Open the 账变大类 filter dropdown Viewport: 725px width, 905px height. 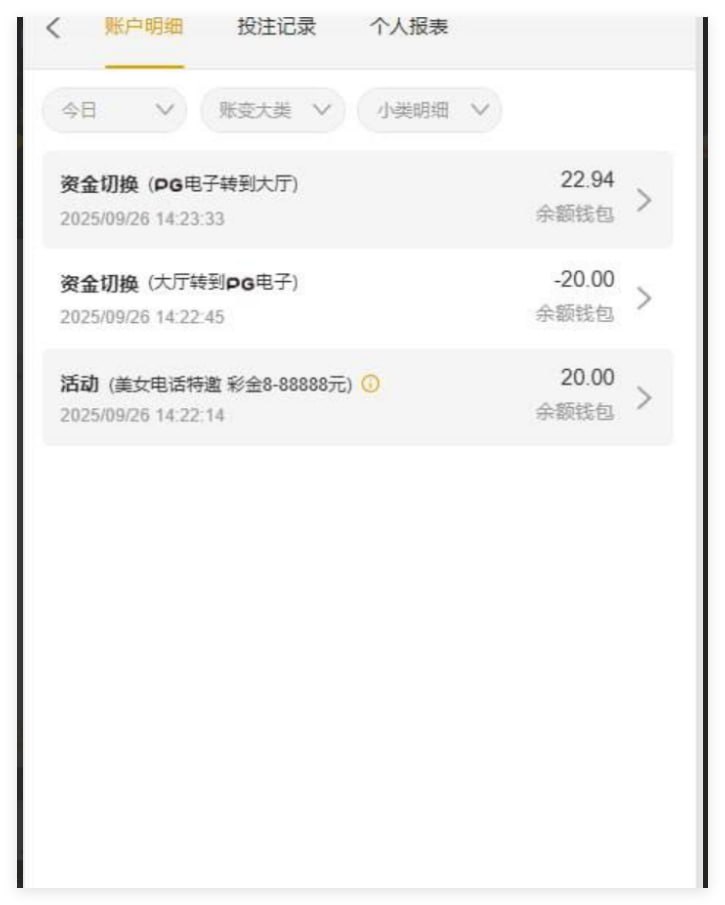(x=272, y=111)
